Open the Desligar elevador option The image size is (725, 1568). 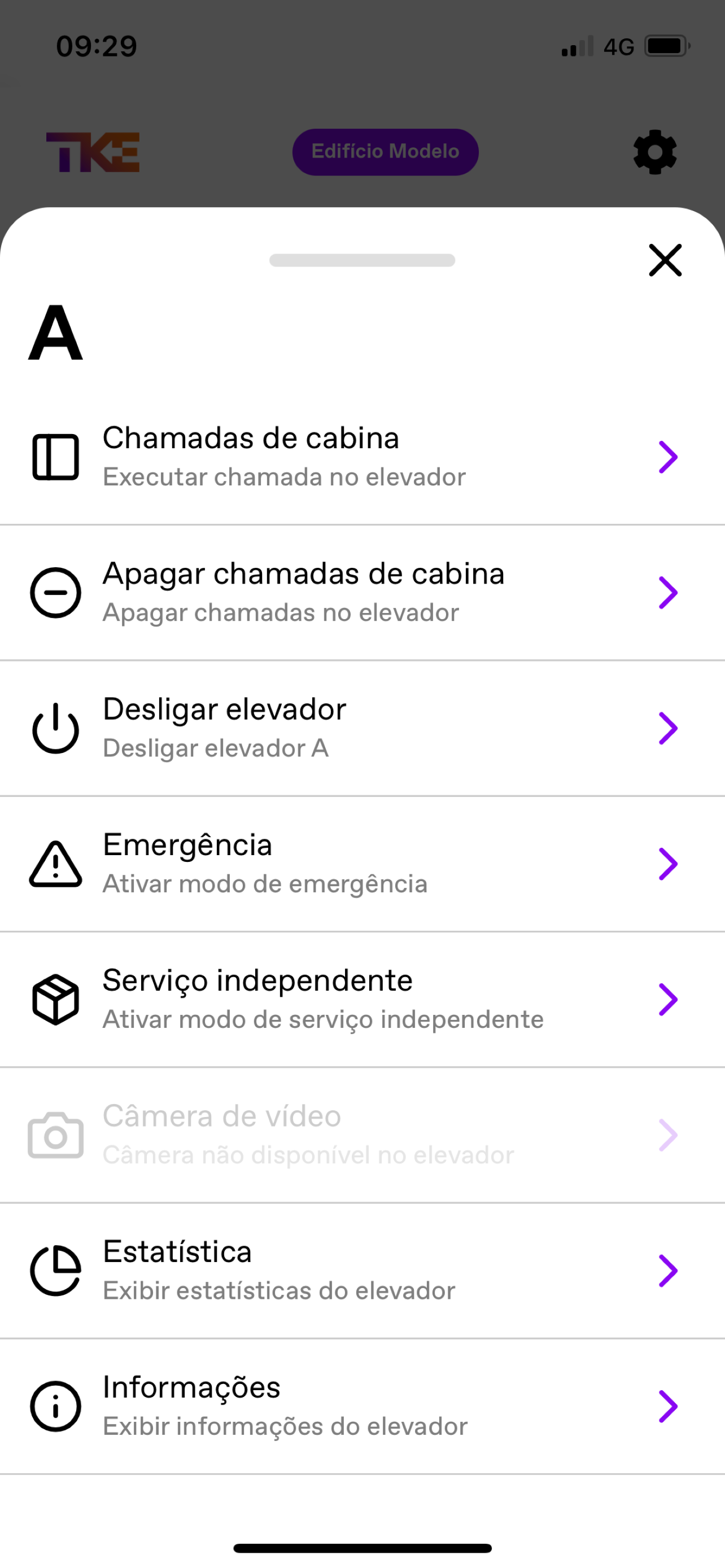362,728
